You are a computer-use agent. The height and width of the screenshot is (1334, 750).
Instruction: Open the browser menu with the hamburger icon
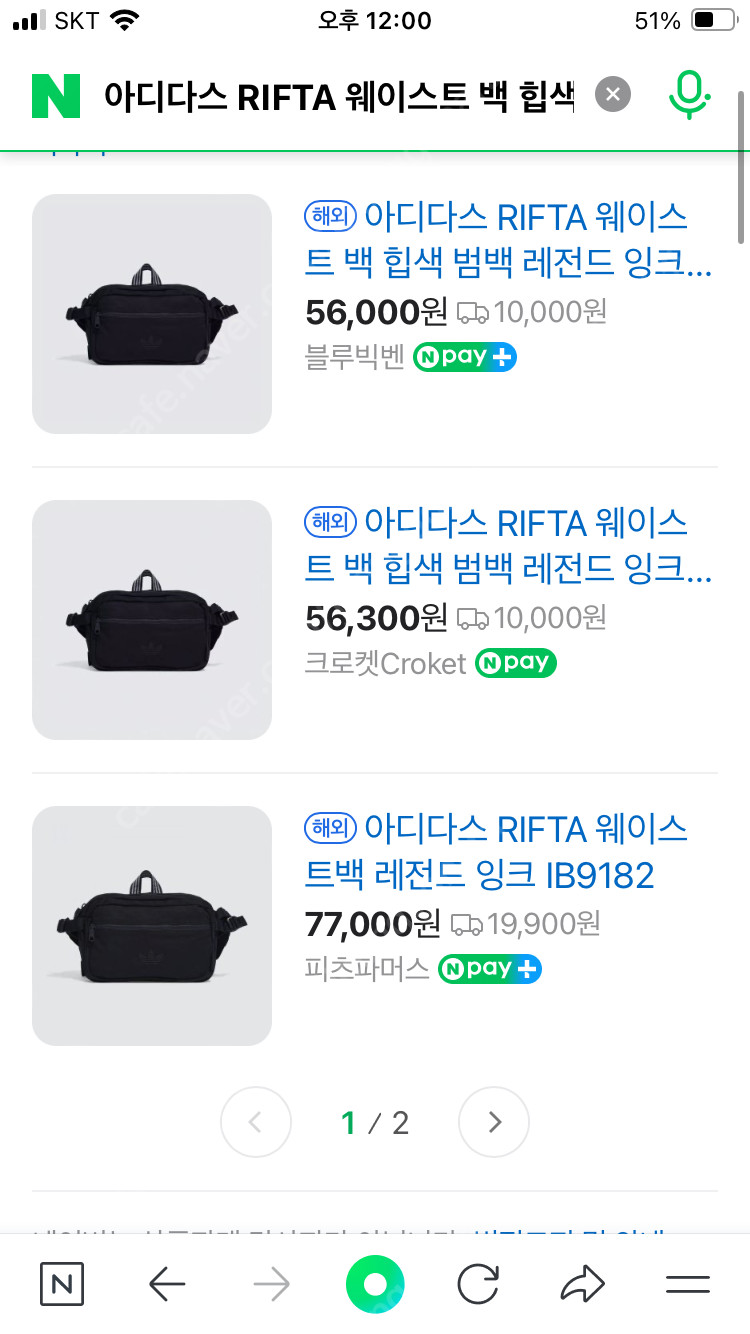pos(688,1285)
